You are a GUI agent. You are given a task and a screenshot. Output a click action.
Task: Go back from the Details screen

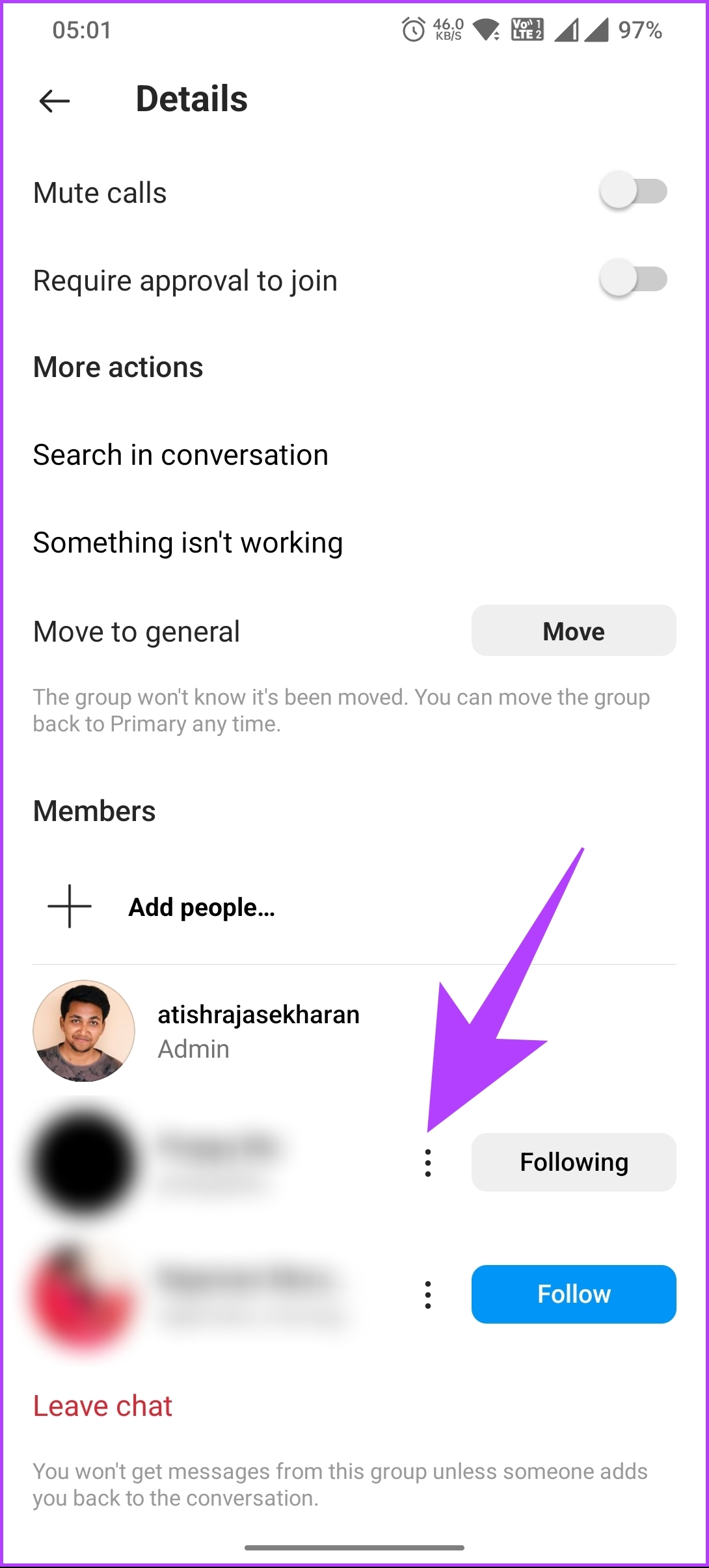tap(55, 101)
